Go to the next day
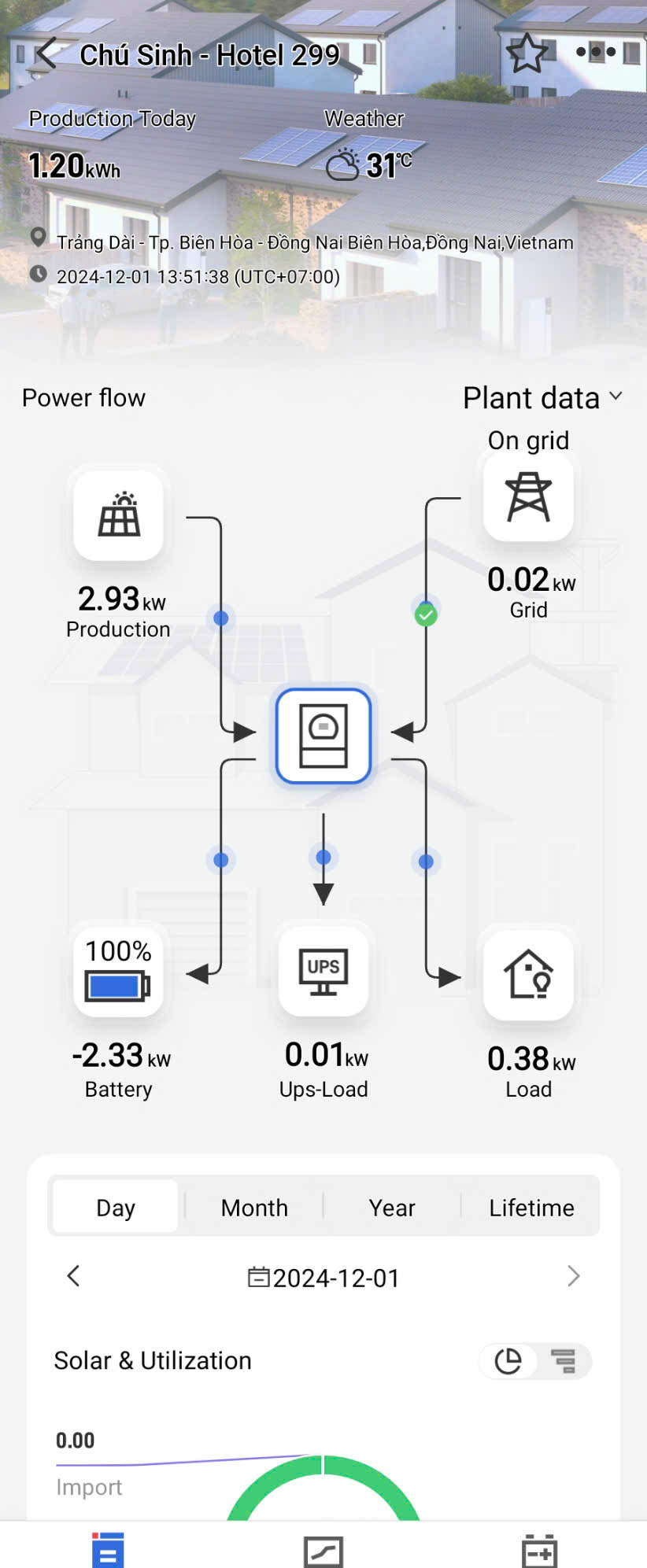Image resolution: width=647 pixels, height=1568 pixels. pyautogui.click(x=573, y=1276)
